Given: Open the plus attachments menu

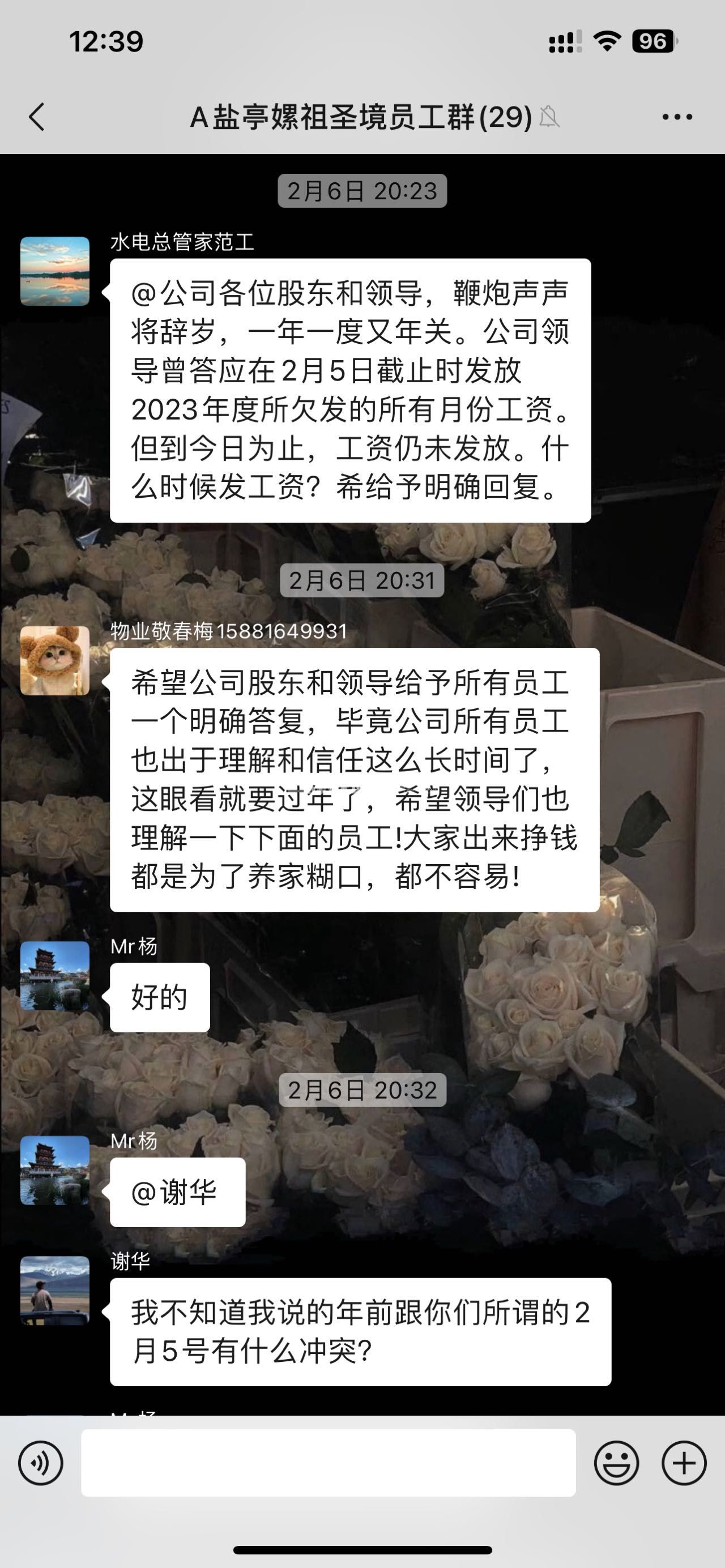Looking at the screenshot, I should click(684, 1463).
